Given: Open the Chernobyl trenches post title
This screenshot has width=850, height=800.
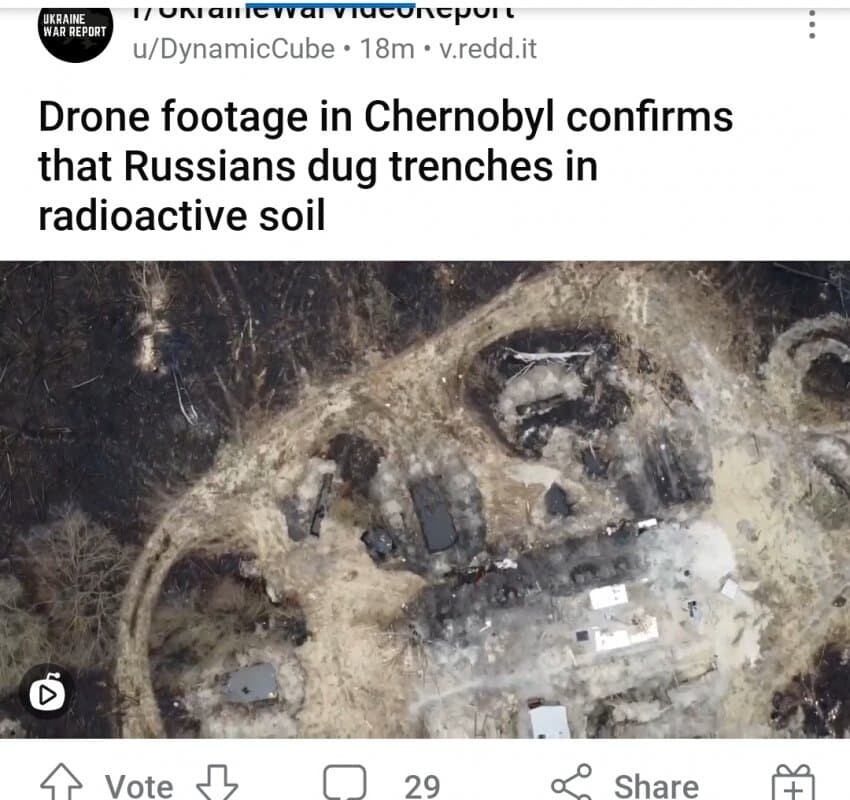Looking at the screenshot, I should 385,166.
